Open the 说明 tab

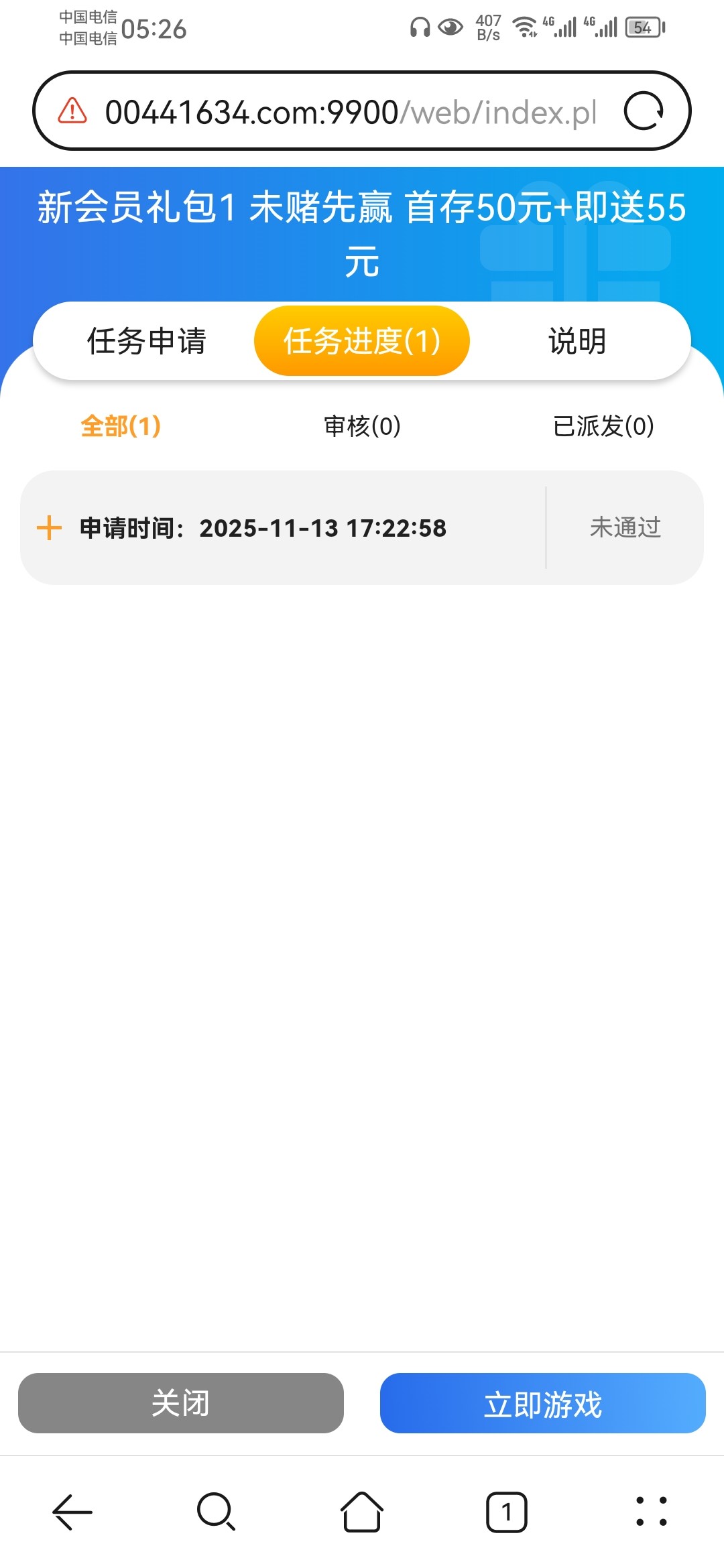pyautogui.click(x=577, y=341)
